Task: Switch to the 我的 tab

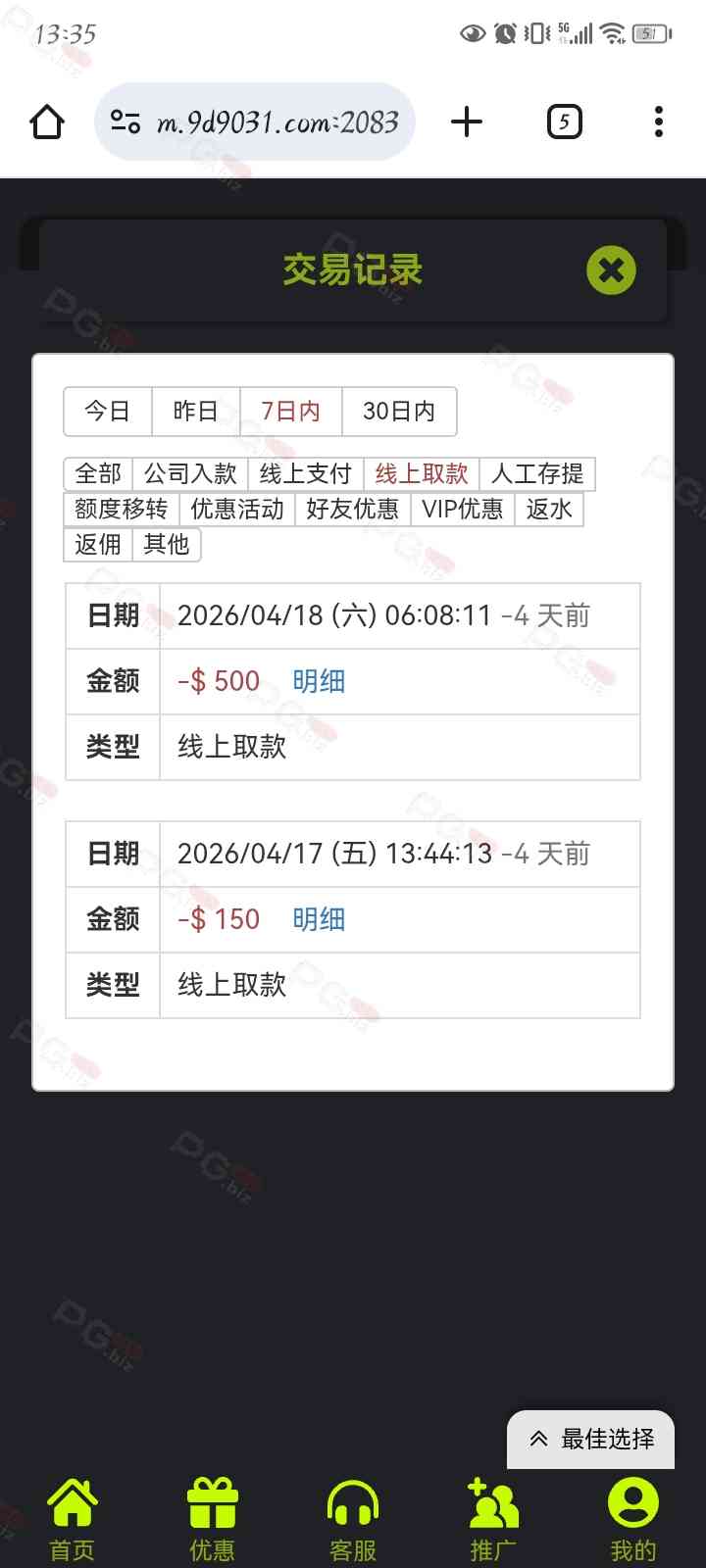Action: pyautogui.click(x=633, y=1519)
